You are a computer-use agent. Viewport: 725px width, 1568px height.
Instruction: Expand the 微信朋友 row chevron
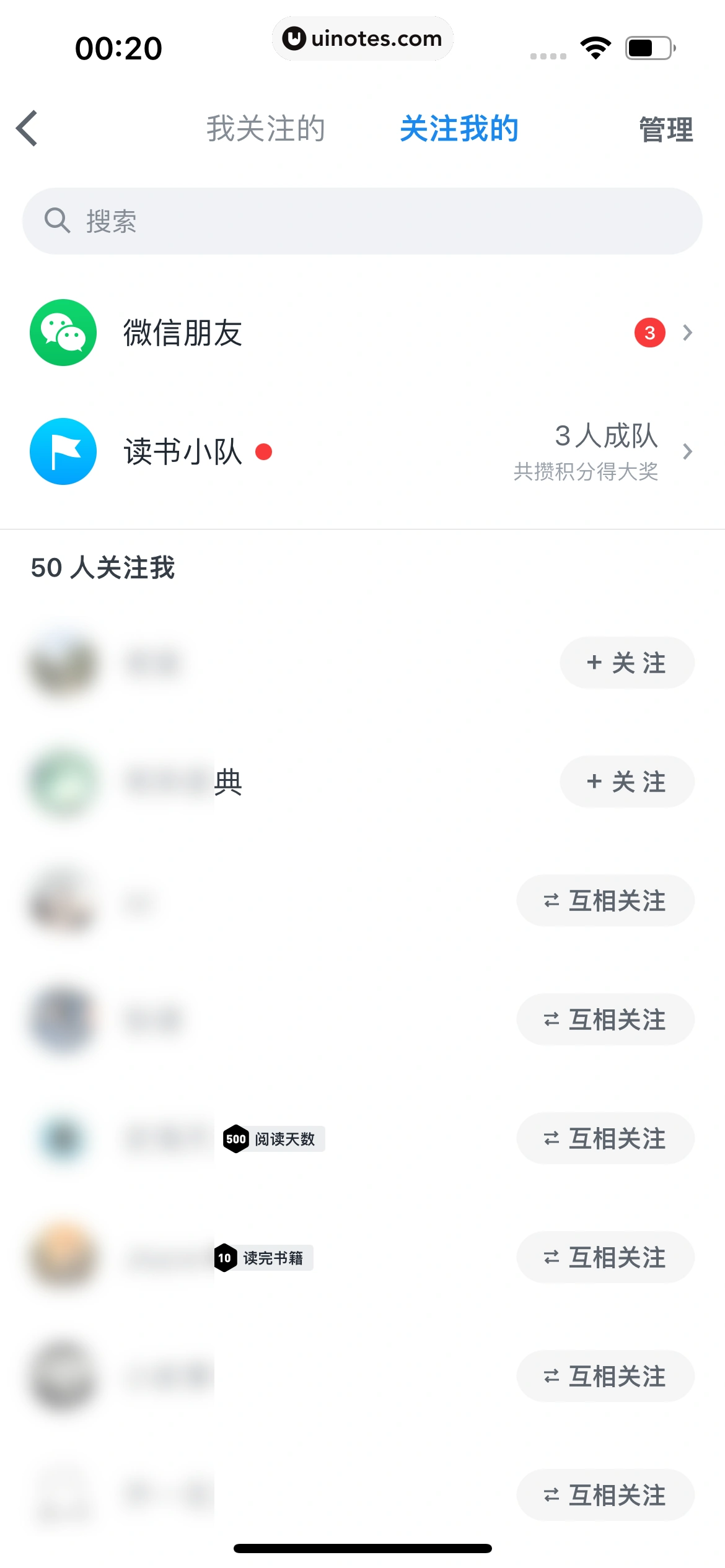(688, 333)
